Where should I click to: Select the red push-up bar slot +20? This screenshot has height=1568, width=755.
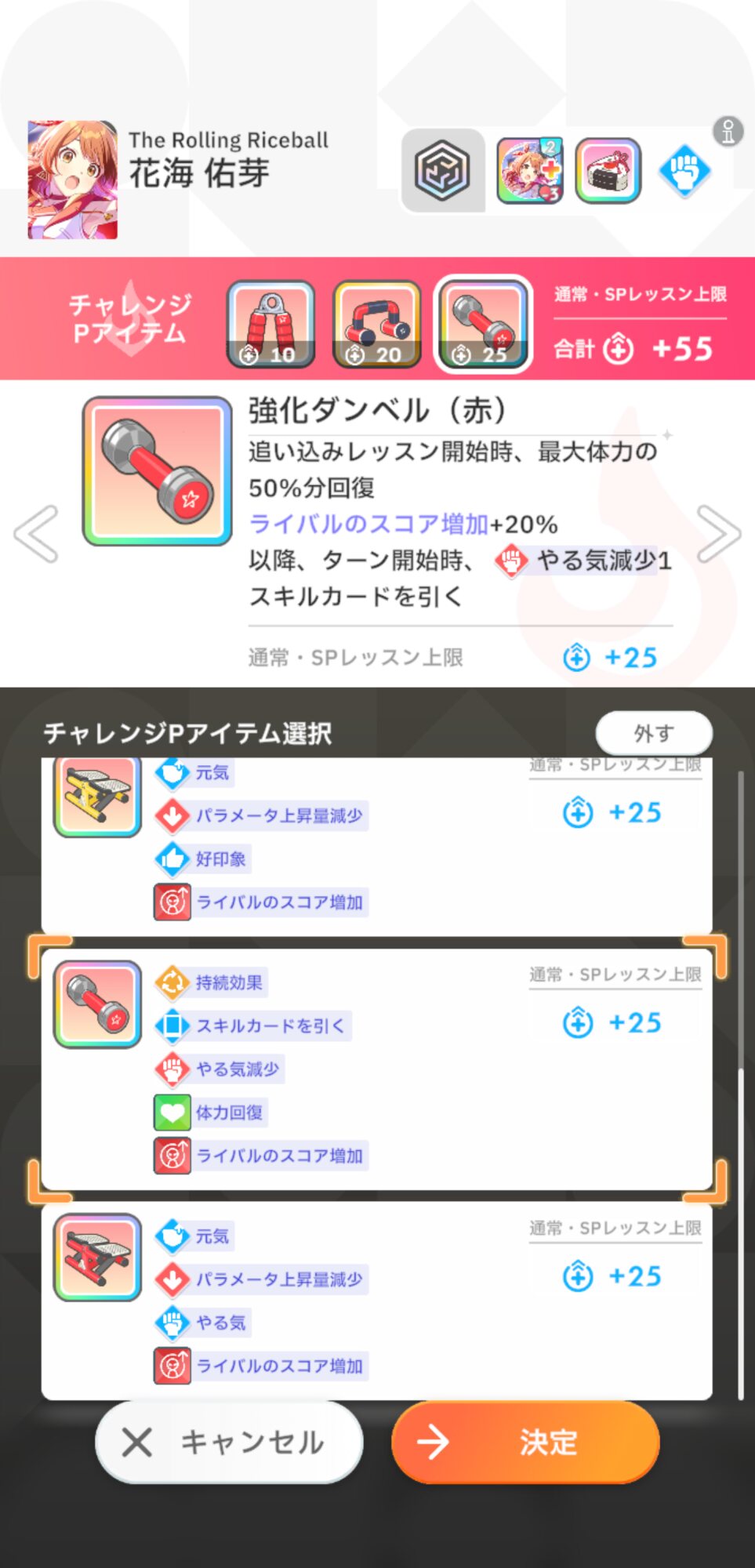click(x=377, y=325)
